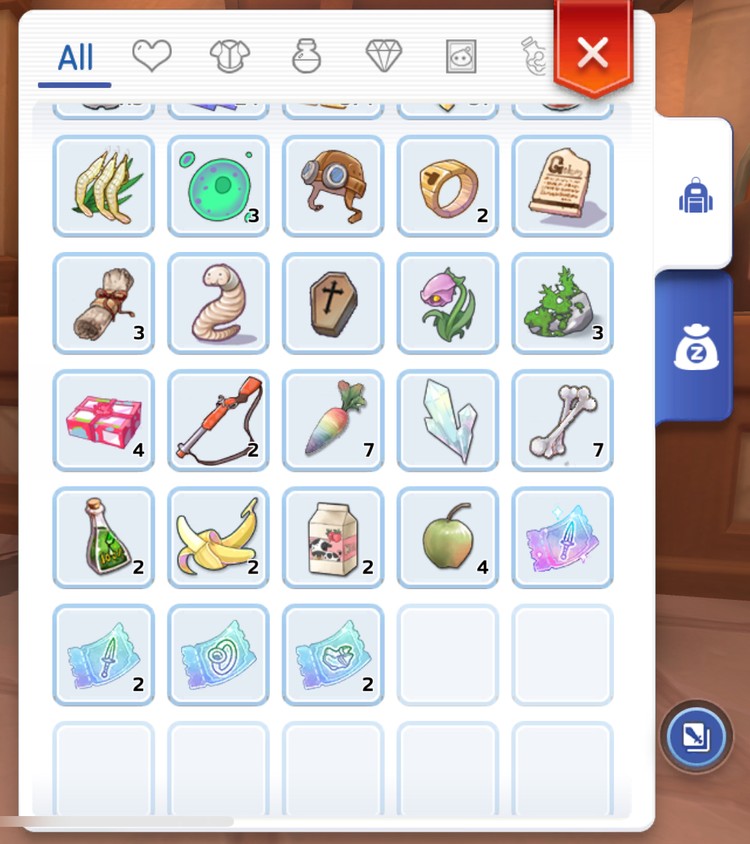
Task: Show potions consumables tab
Action: pos(306,56)
